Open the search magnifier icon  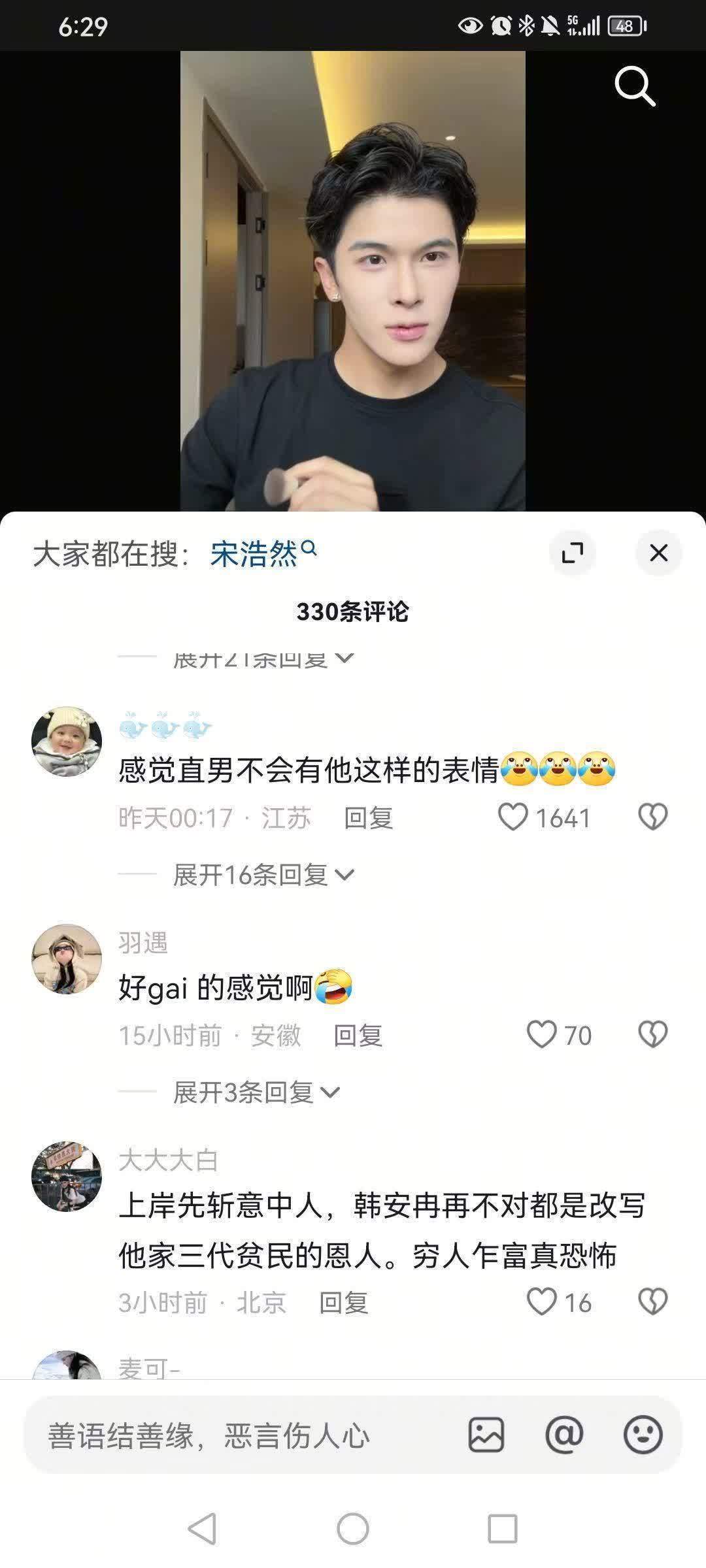[635, 86]
